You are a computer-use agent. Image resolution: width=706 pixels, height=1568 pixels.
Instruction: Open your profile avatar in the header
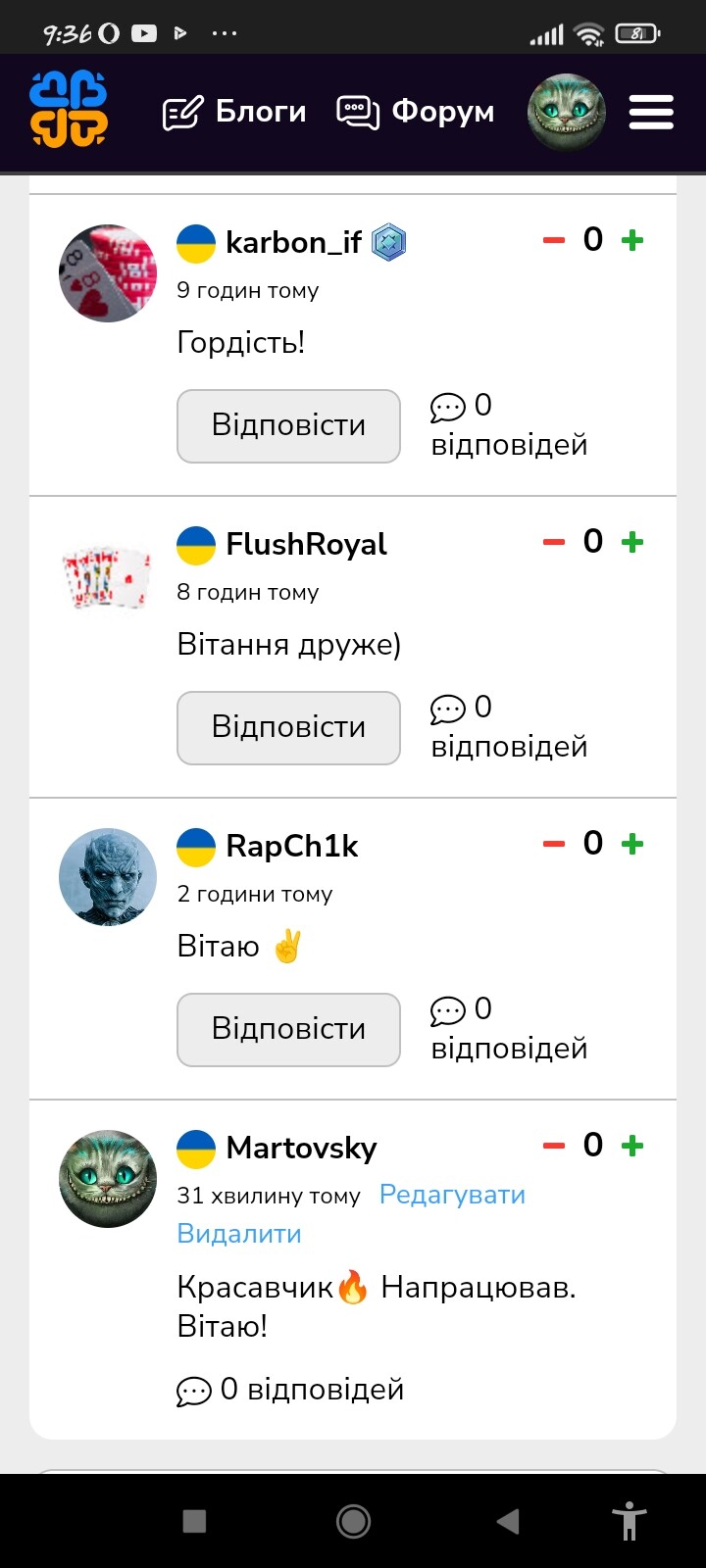pos(566,112)
